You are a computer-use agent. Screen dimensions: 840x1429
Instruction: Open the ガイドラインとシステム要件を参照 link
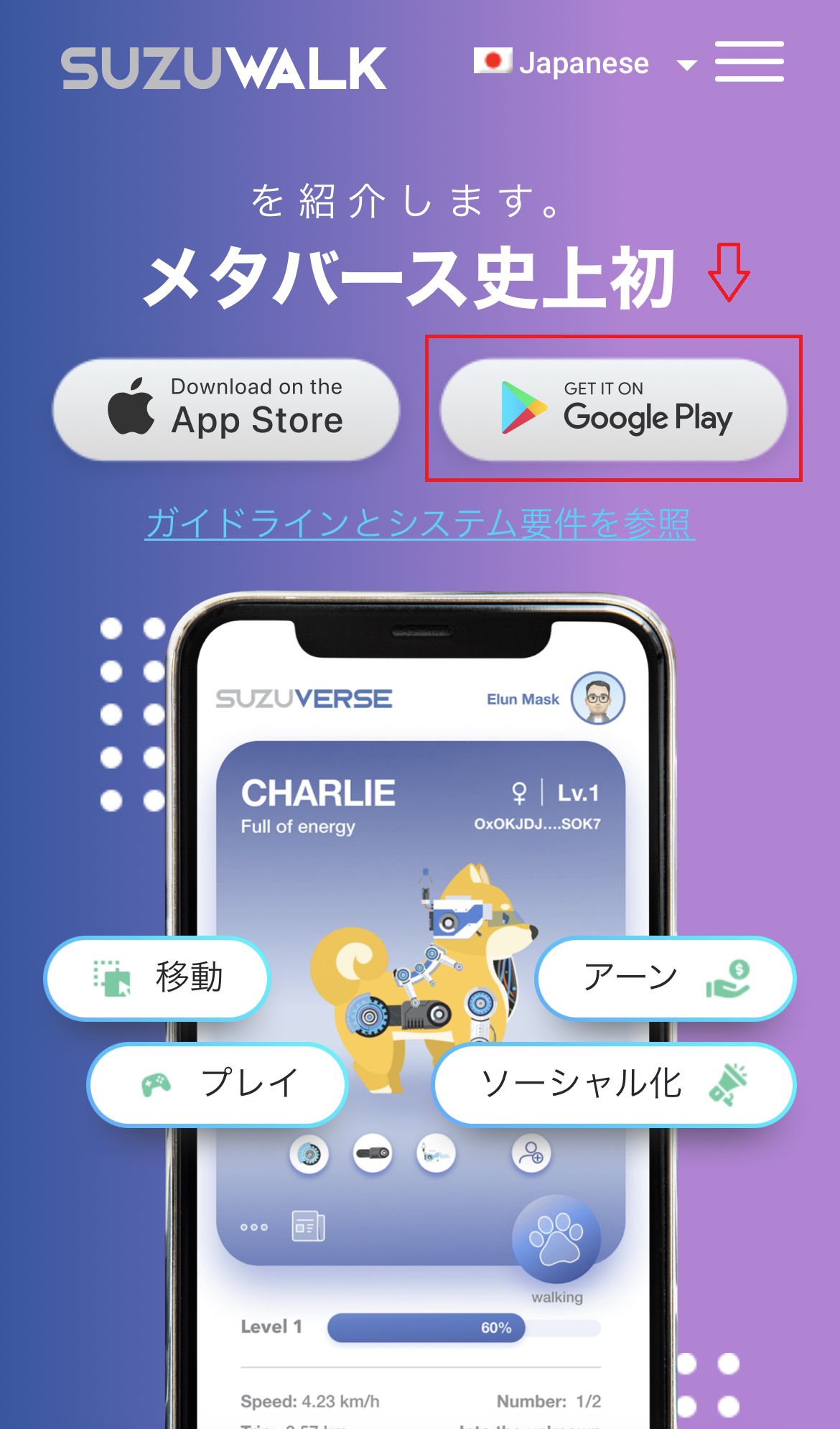click(419, 523)
